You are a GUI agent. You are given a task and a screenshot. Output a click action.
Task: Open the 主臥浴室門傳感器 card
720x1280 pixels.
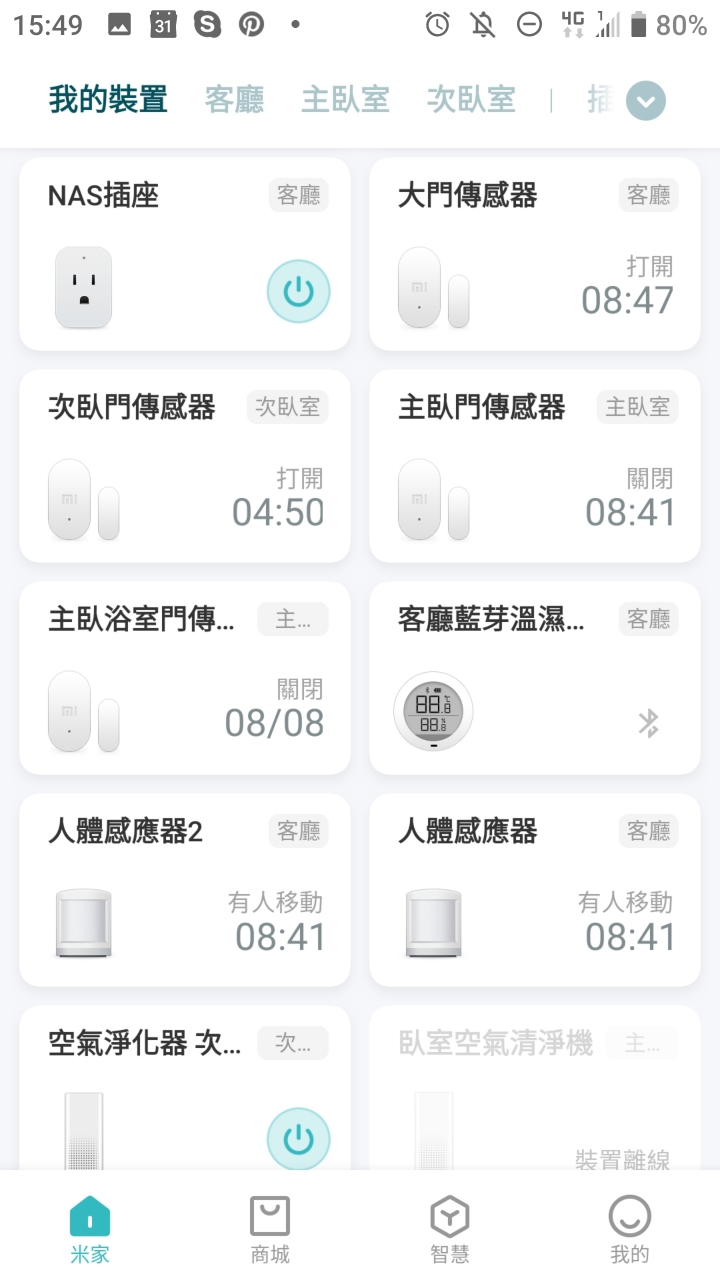[x=184, y=678]
